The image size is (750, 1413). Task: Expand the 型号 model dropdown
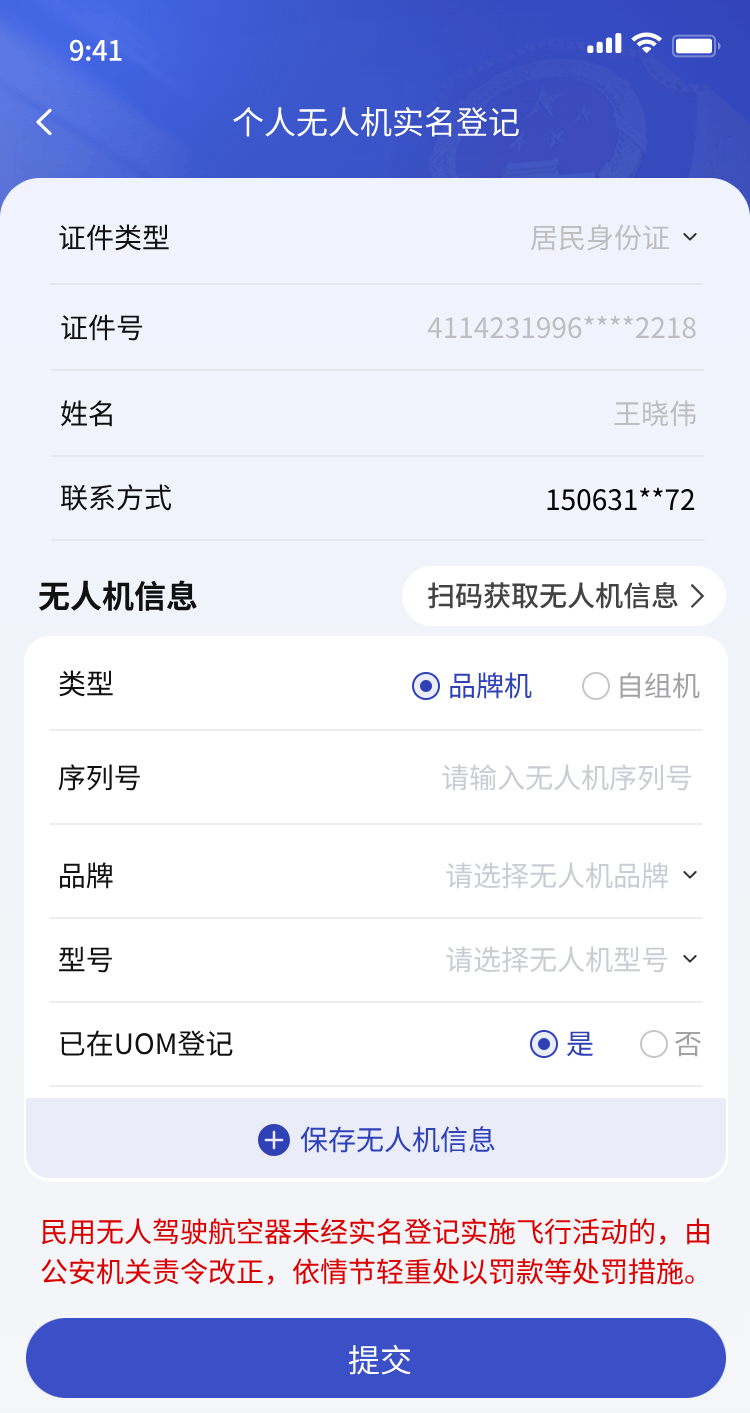point(571,960)
